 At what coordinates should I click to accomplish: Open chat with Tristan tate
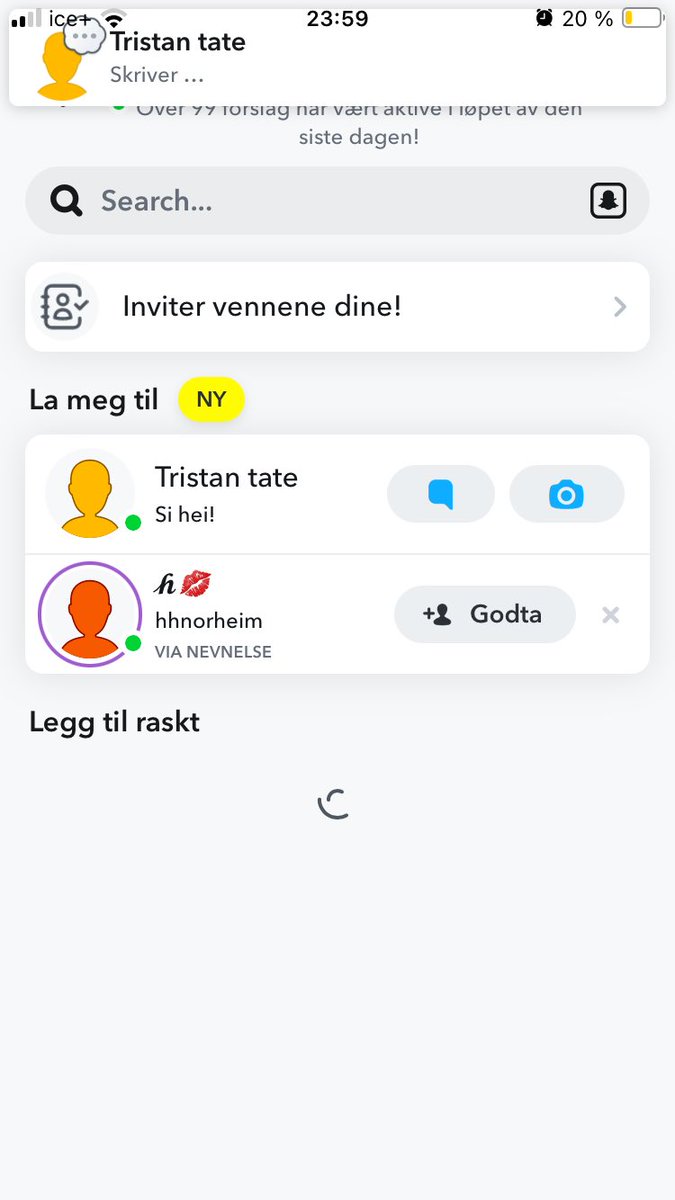(x=441, y=494)
